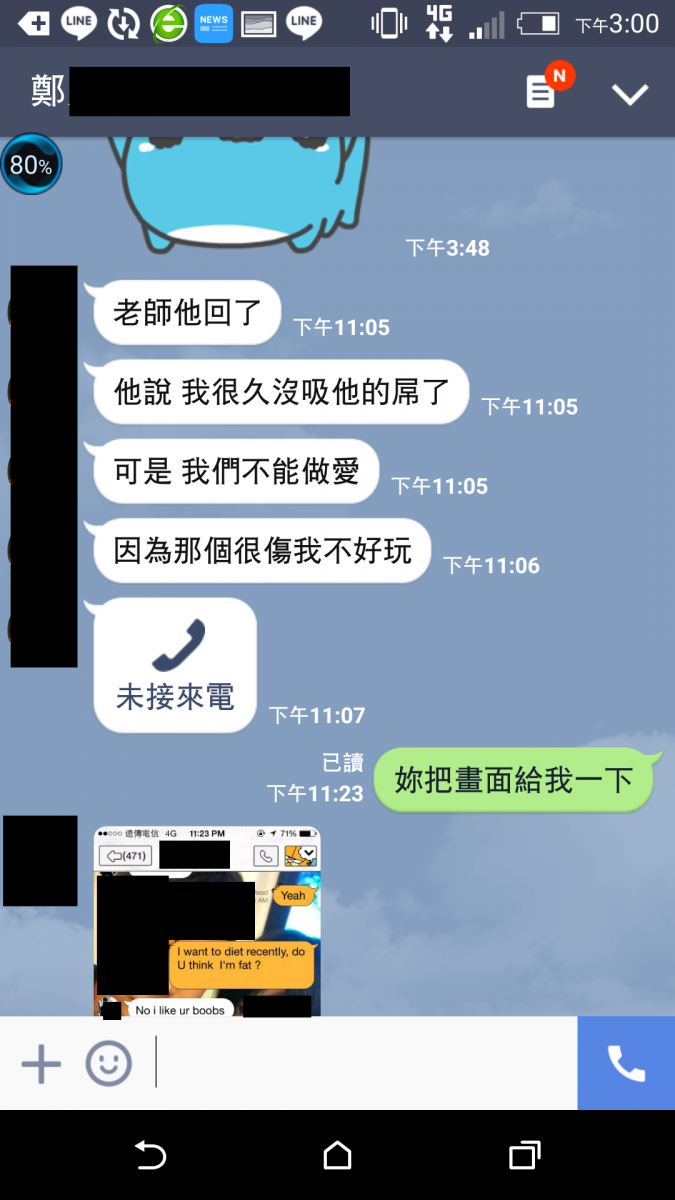
Task: Tap the 80% floating booster bubble
Action: 31,165
